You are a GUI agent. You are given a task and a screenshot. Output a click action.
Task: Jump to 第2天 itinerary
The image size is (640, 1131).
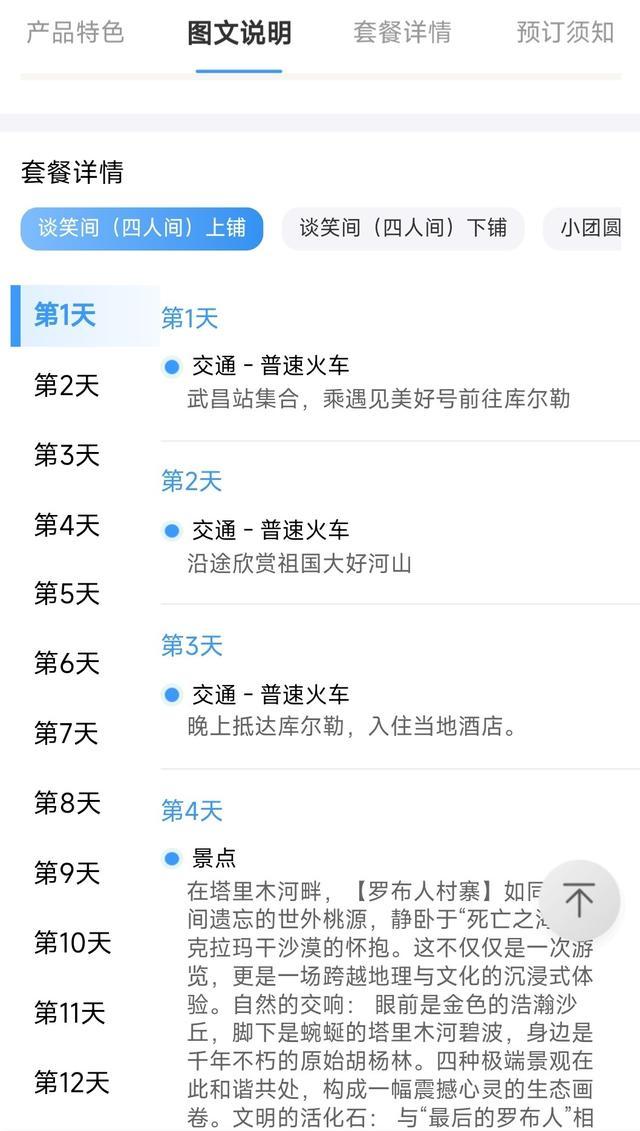[66, 385]
